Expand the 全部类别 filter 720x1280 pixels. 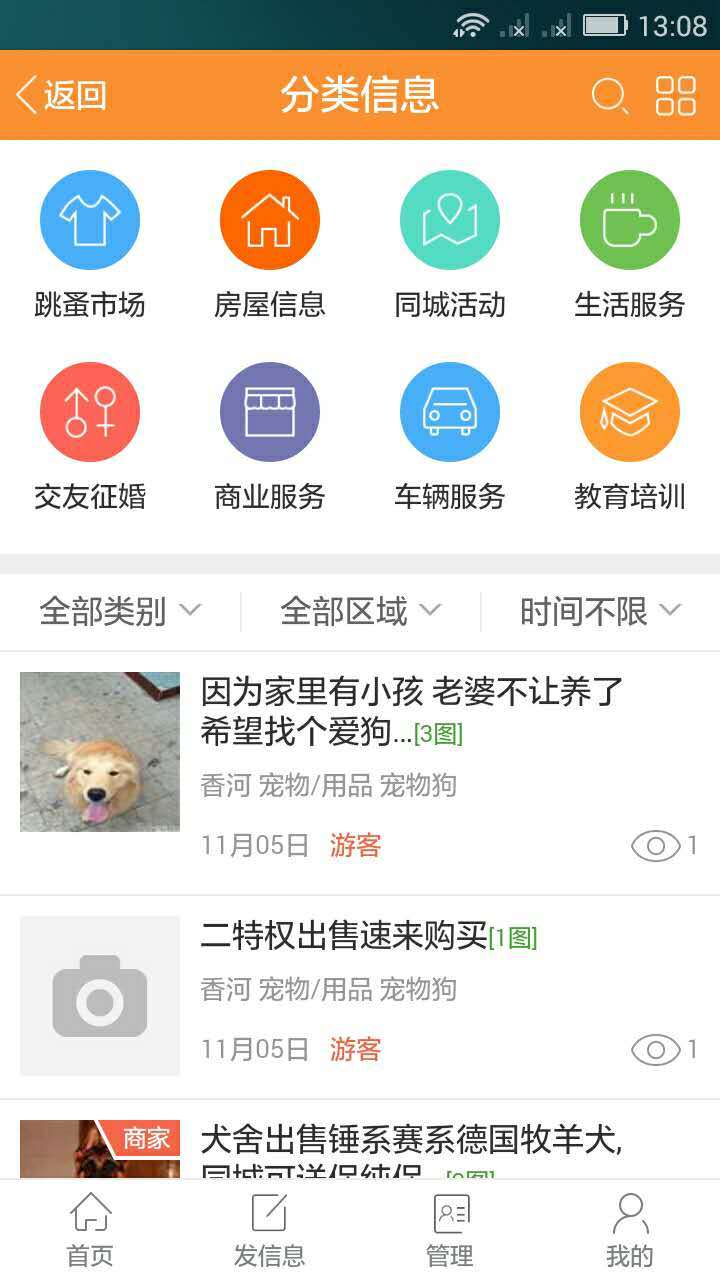pos(120,611)
